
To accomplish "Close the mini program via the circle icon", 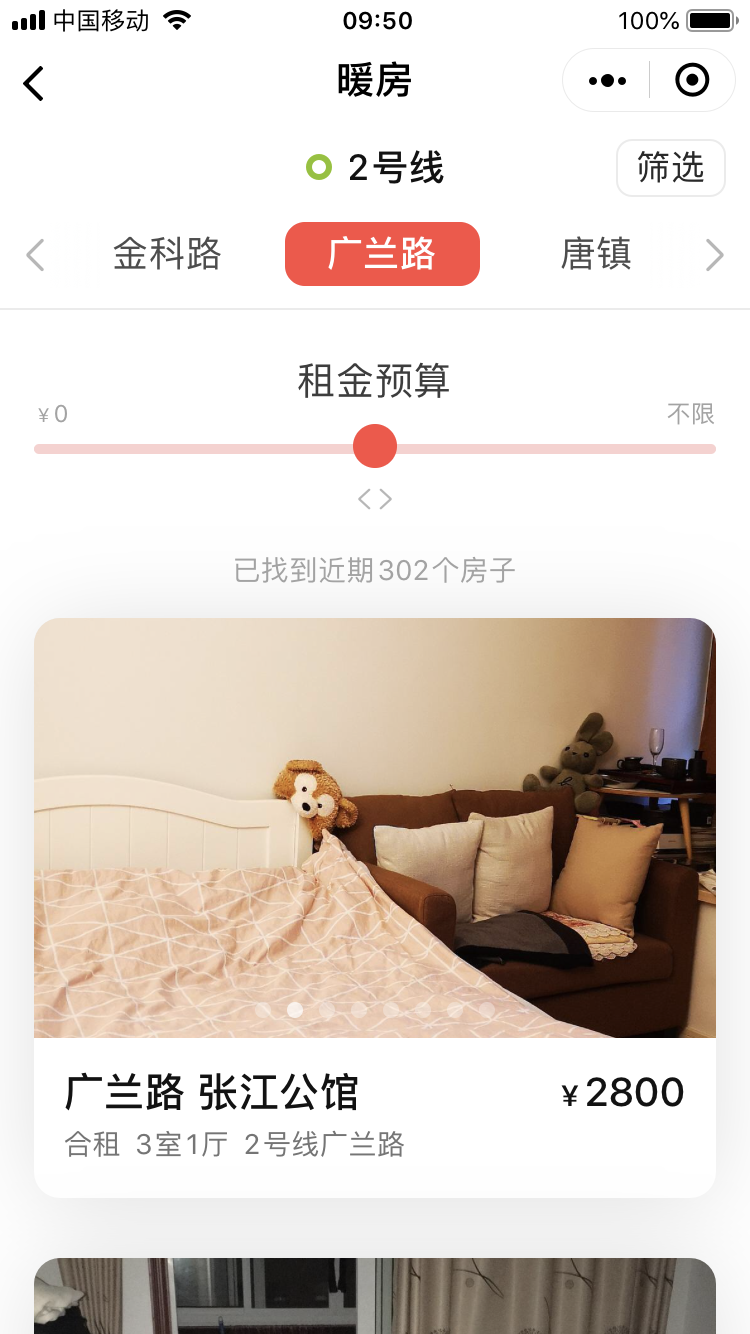I will coord(692,80).
